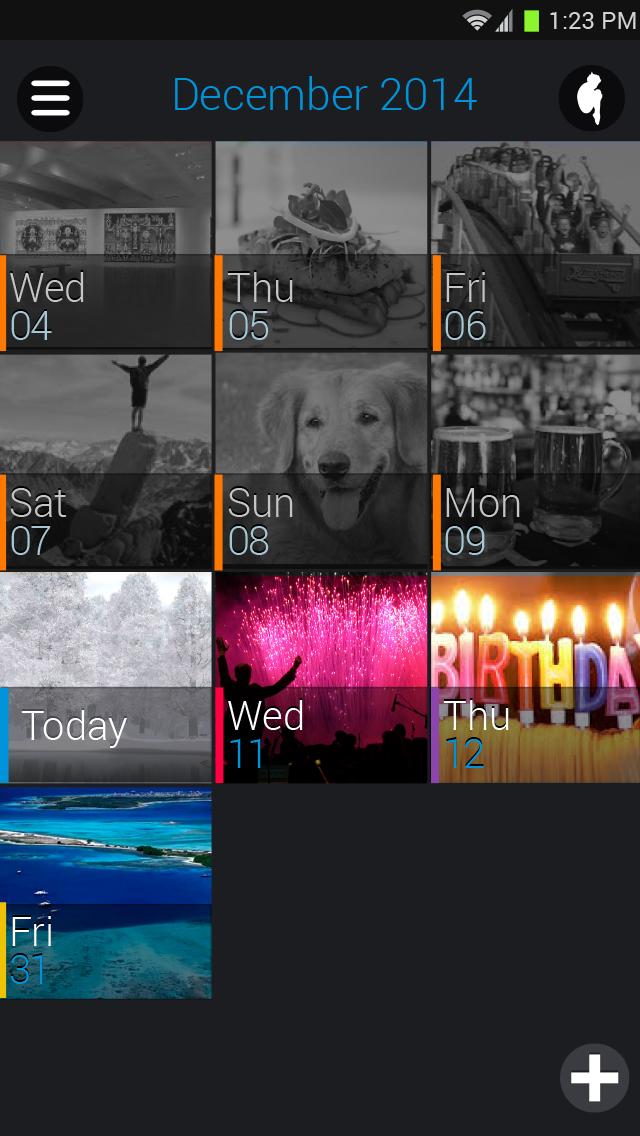Screen dimensions: 640x1136
Task: Open the Wed 04 day tile
Action: [106, 246]
